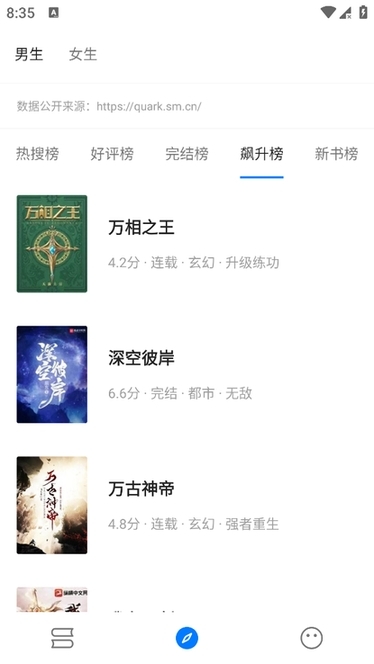Open the book 万相之王
374x664 pixels.
click(x=187, y=243)
